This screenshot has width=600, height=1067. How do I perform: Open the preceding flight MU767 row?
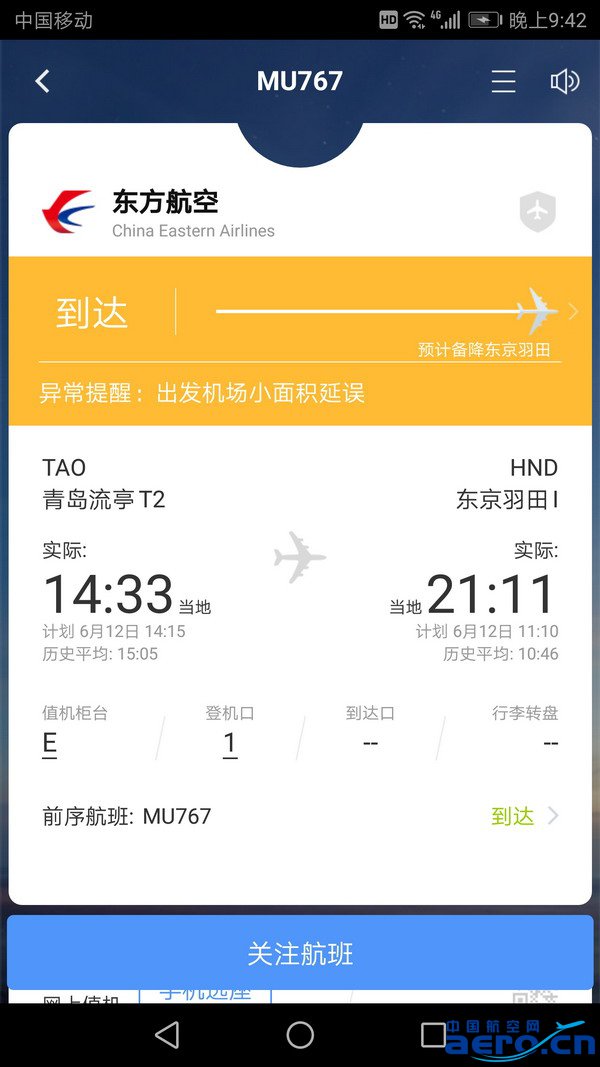pyautogui.click(x=300, y=816)
